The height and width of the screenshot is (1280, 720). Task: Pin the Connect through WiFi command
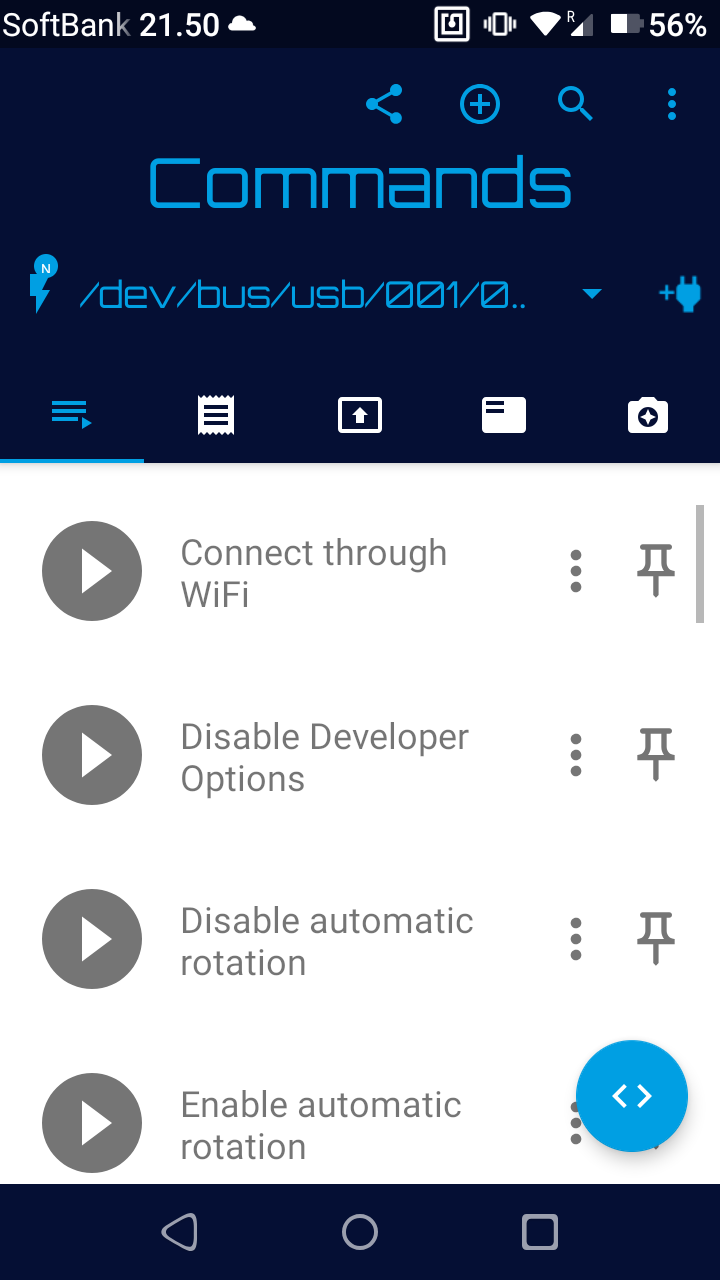coord(656,571)
